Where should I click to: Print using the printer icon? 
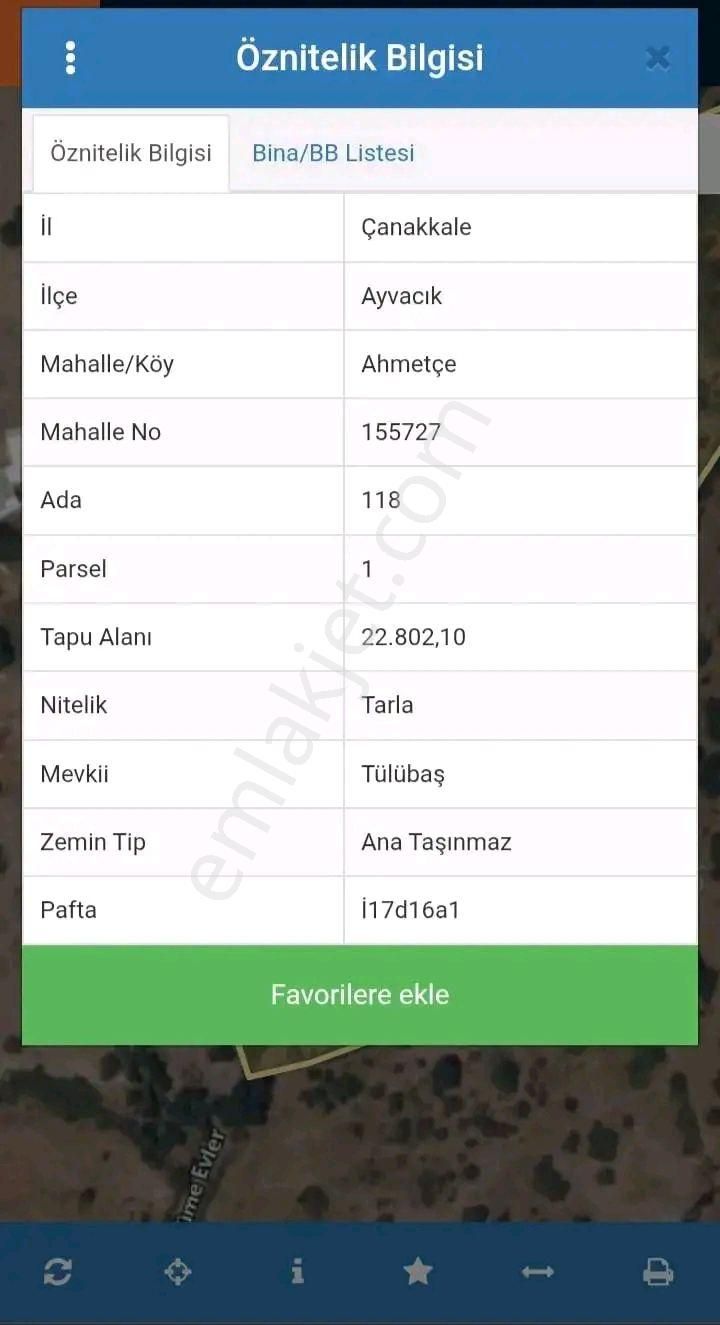tap(657, 1272)
